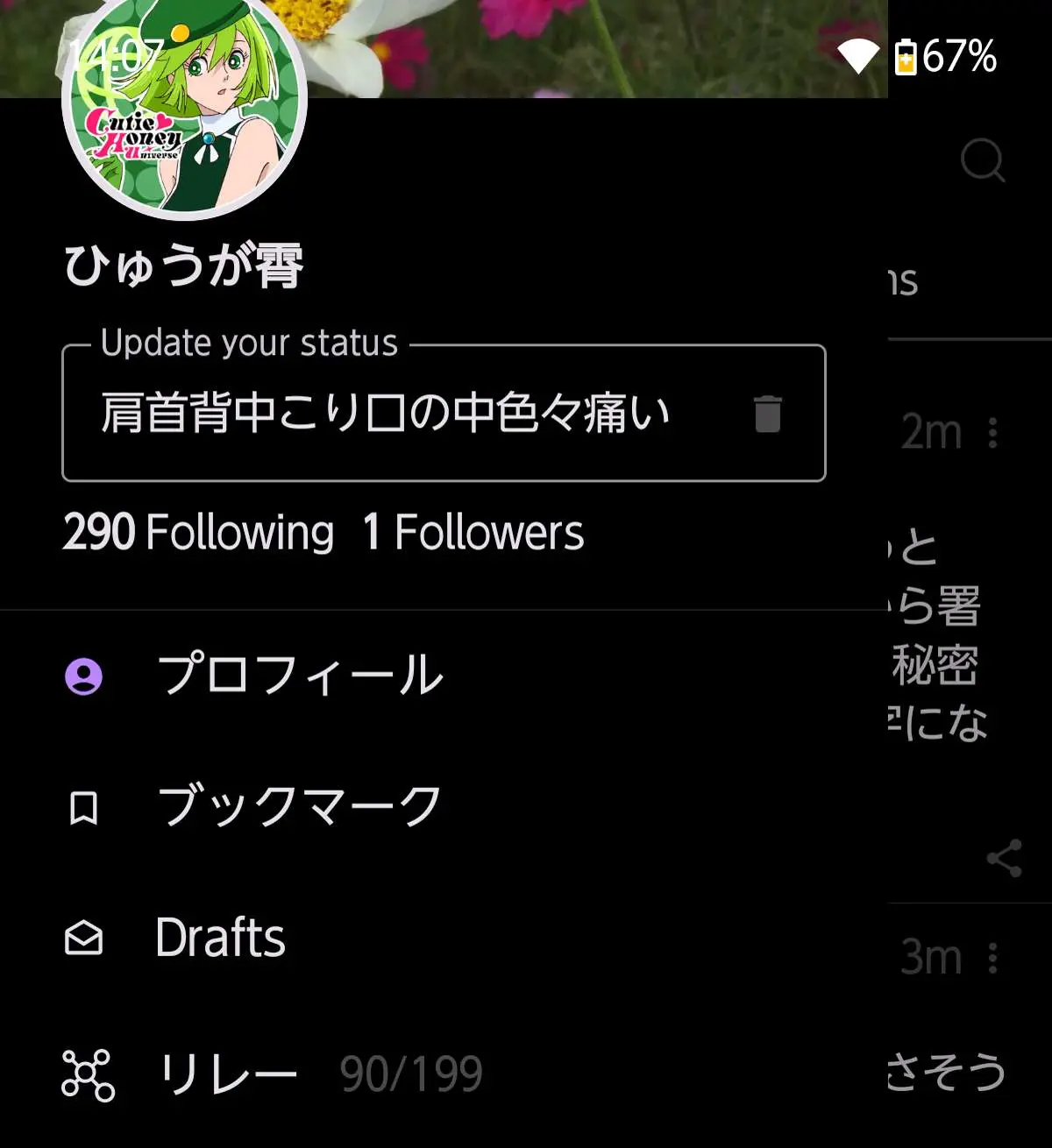Delete the current status with trash icon
1052x1148 pixels.
pos(767,414)
